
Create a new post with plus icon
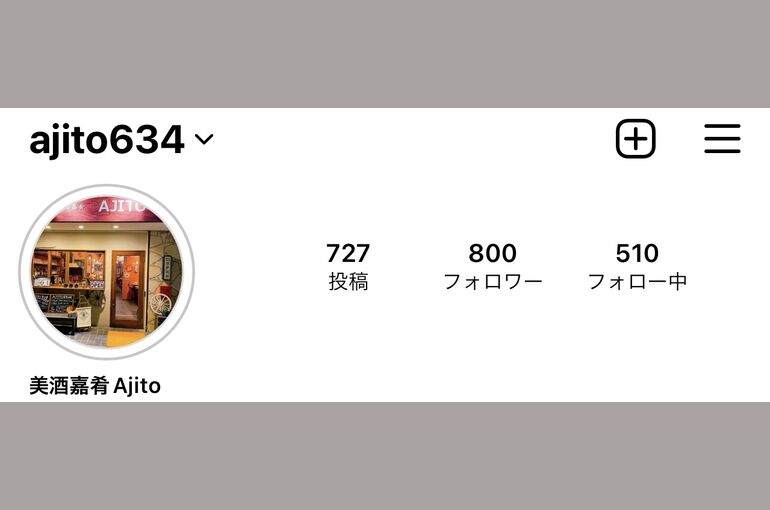click(635, 139)
